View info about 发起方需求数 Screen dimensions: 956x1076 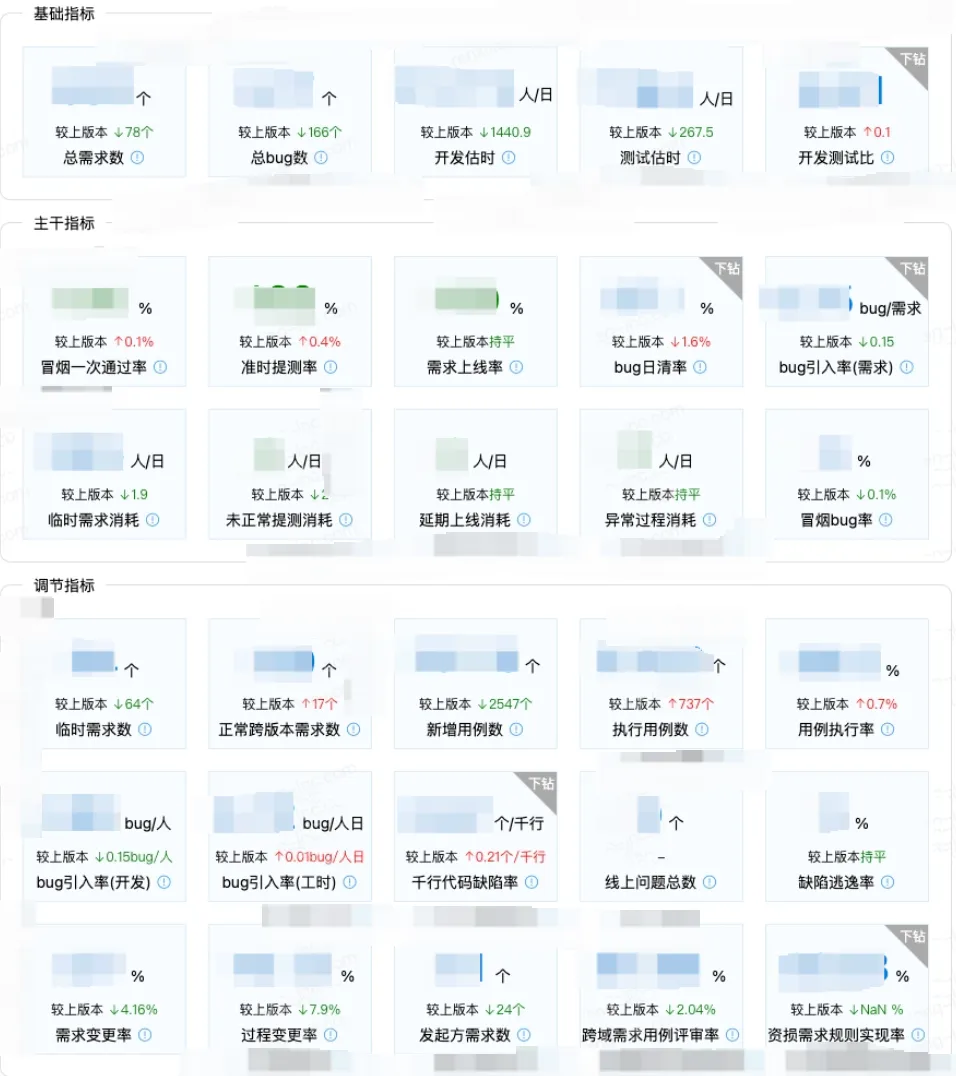tap(524, 1035)
